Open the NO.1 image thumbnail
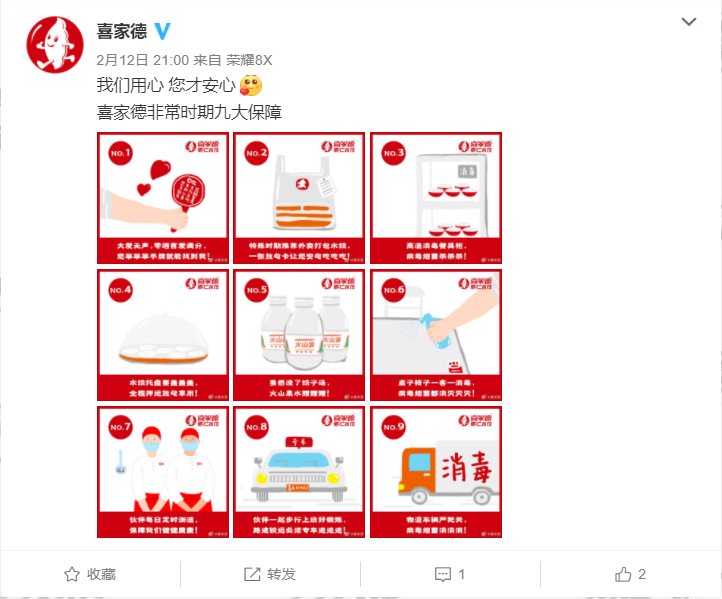This screenshot has height=599, width=722. pyautogui.click(x=162, y=198)
